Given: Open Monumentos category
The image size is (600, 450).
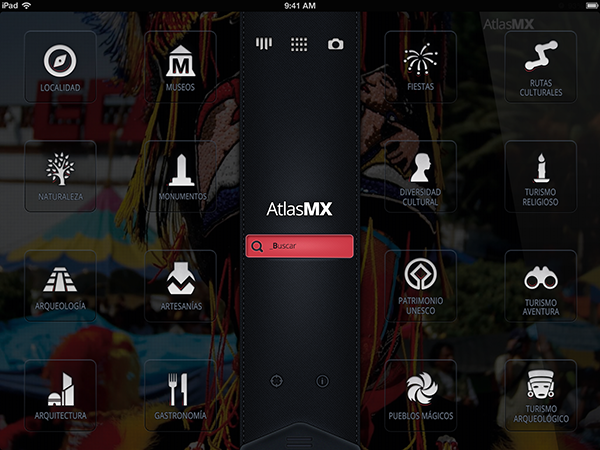Looking at the screenshot, I should coord(181,175).
